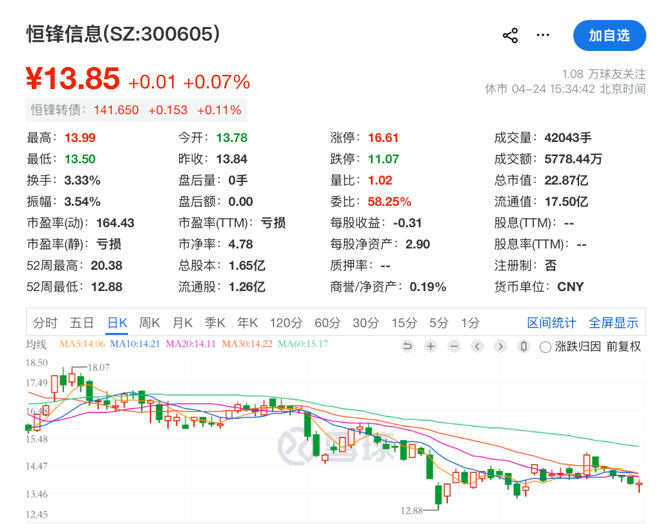Open chart in 全屏显示 fullscreen

(613, 323)
